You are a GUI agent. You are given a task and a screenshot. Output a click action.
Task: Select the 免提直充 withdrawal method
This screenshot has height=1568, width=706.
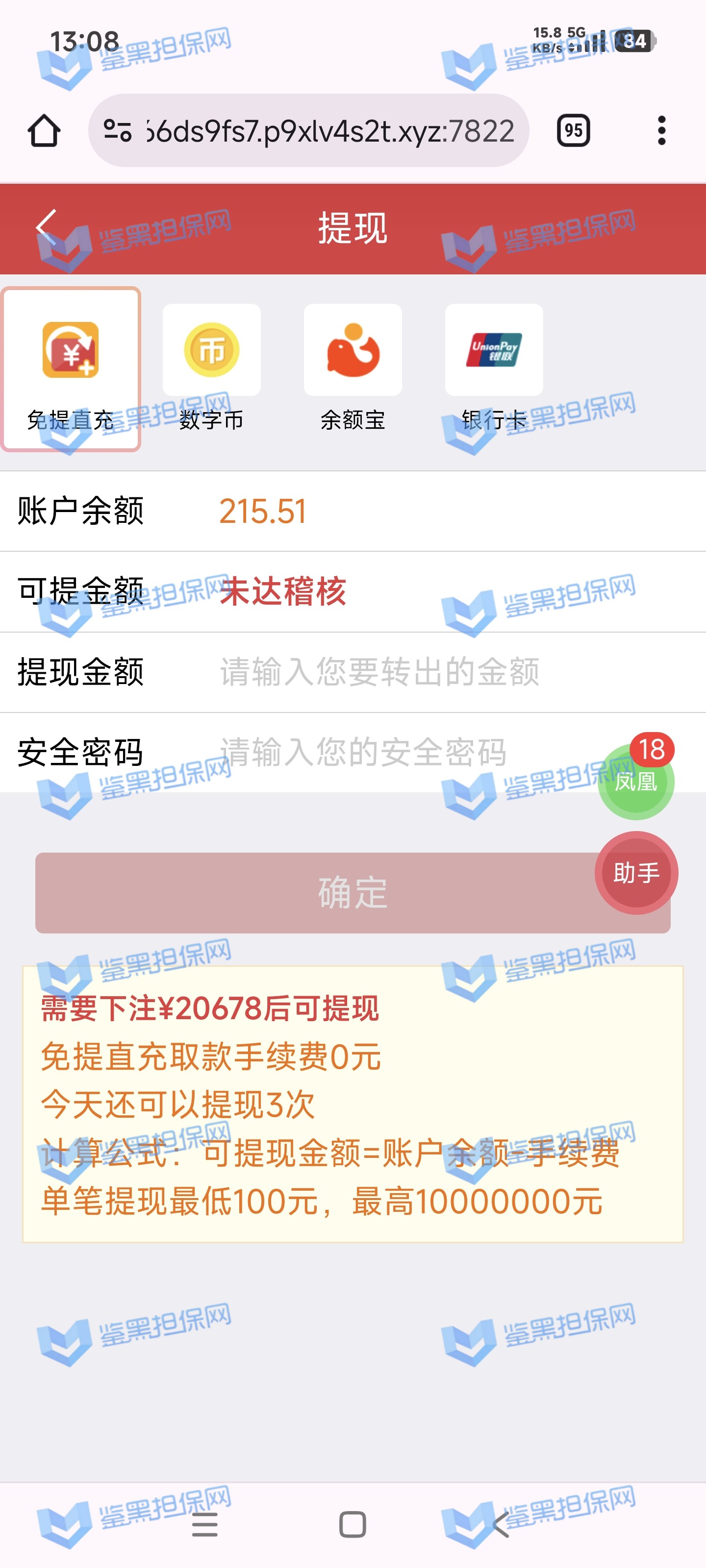point(71,369)
